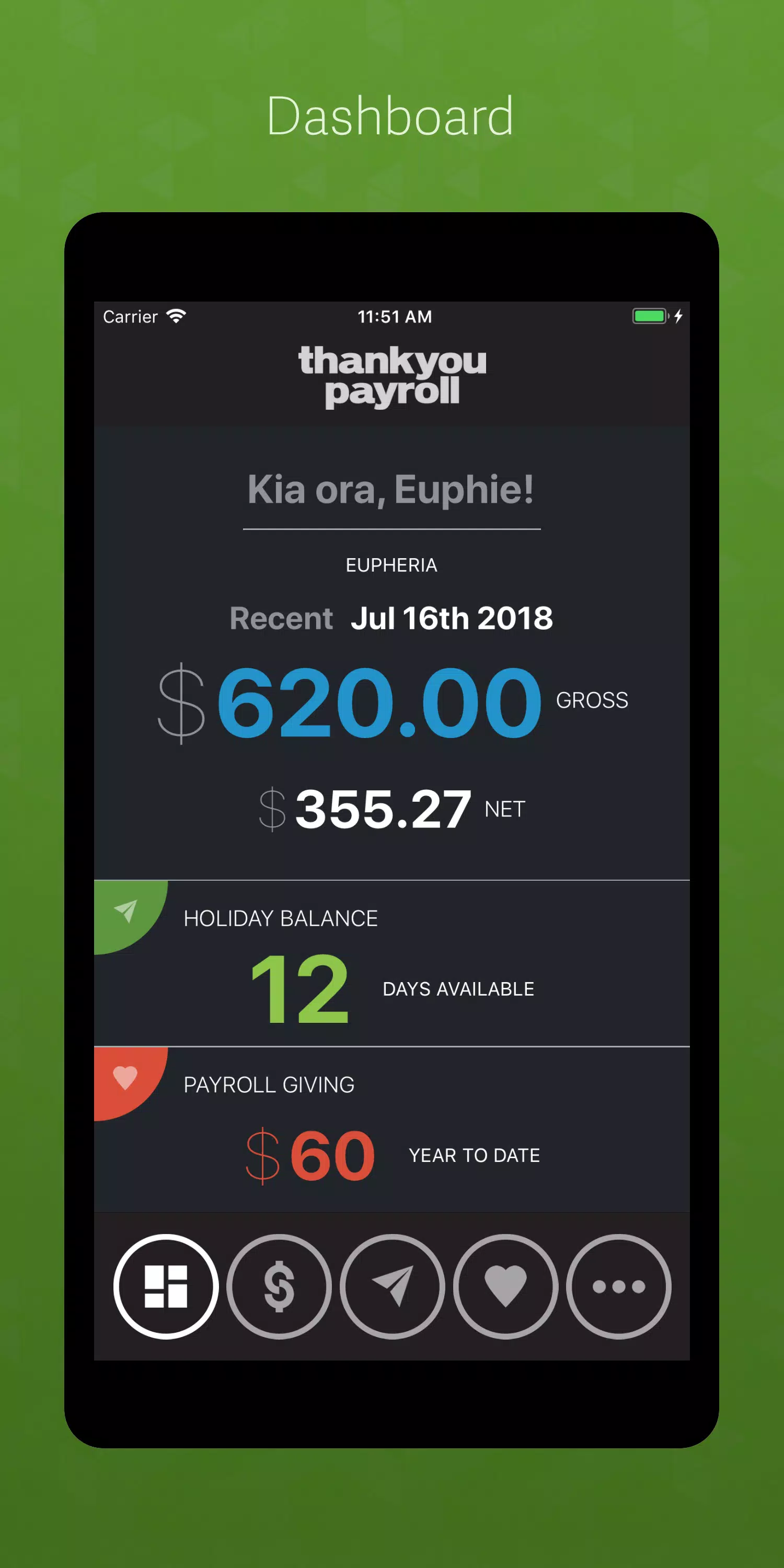Open the paper plane leave icon in navigation bar
This screenshot has width=784, height=1568.
[393, 1286]
